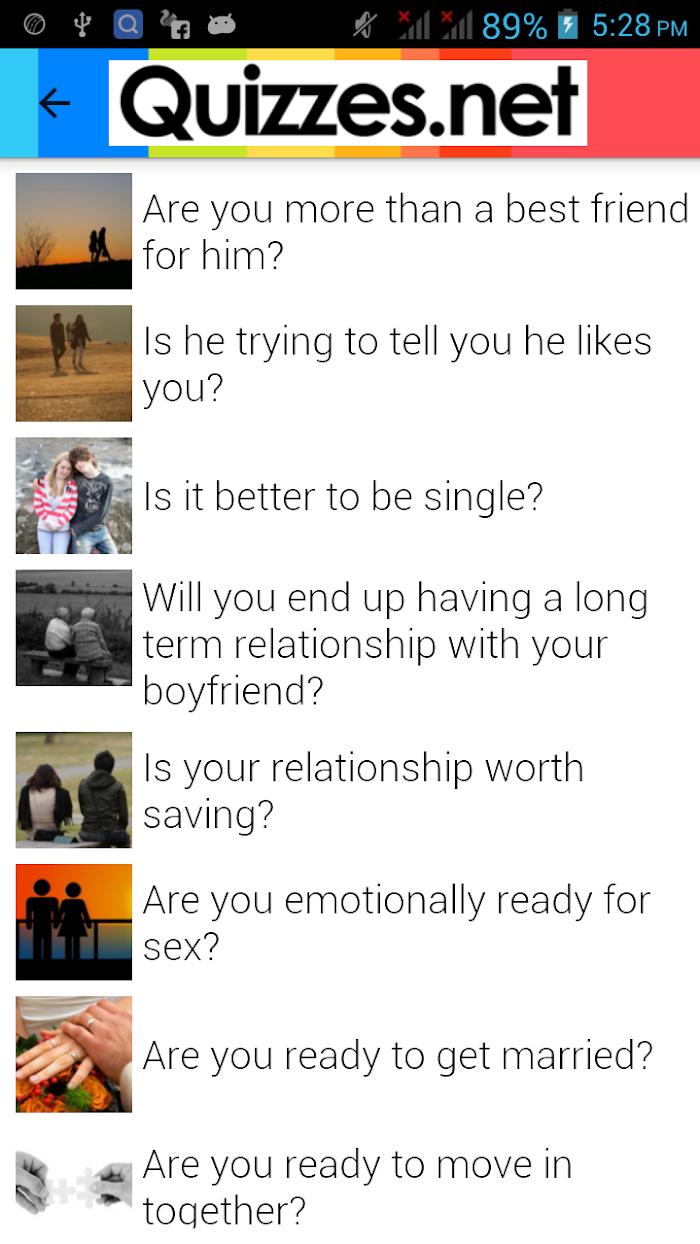Open 'Is he trying to tell you' quiz
This screenshot has width=700, height=1244.
350,364
